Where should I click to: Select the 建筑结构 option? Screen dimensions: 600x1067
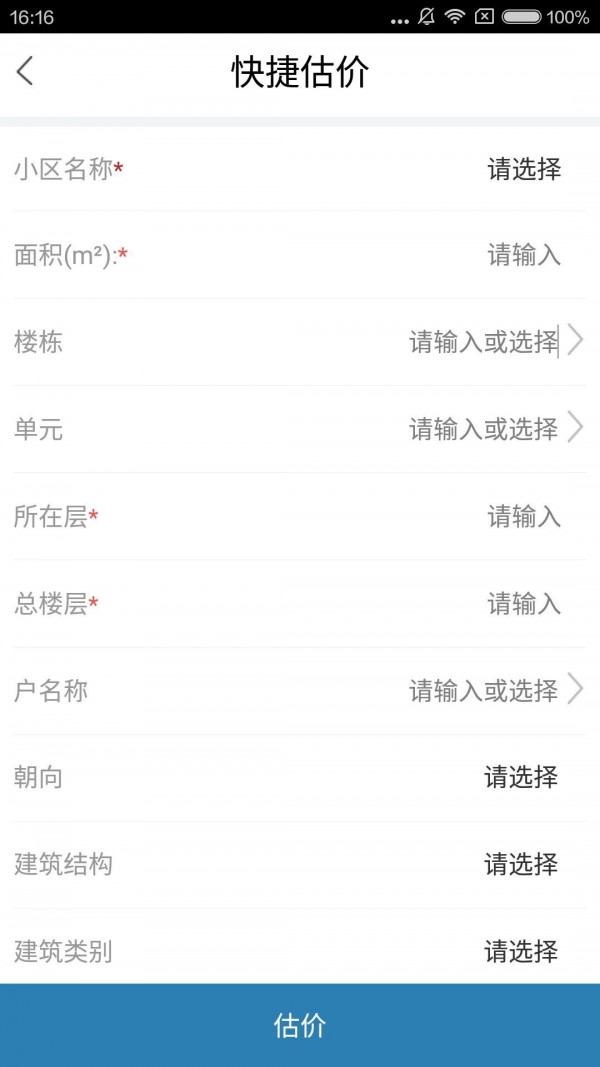[521, 864]
